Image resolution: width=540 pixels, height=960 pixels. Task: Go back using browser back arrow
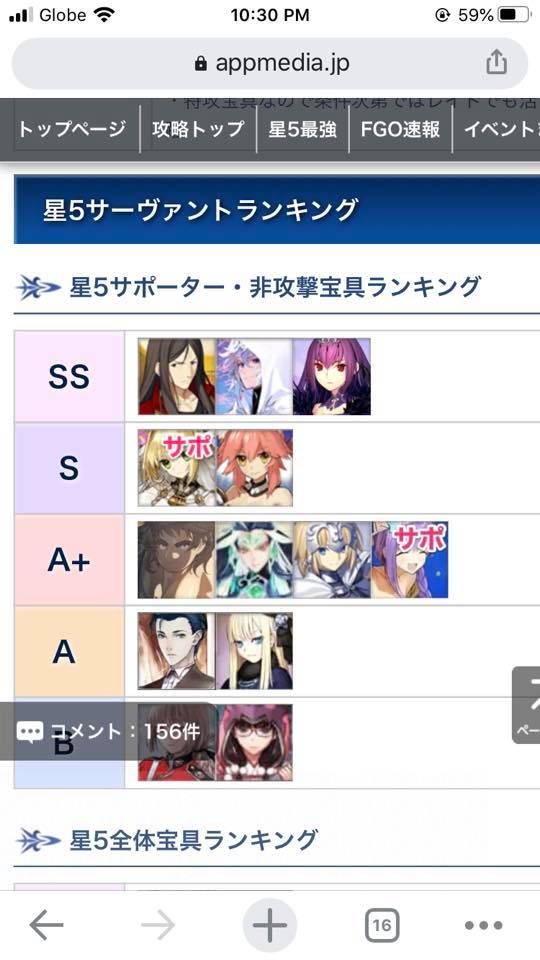coord(47,924)
